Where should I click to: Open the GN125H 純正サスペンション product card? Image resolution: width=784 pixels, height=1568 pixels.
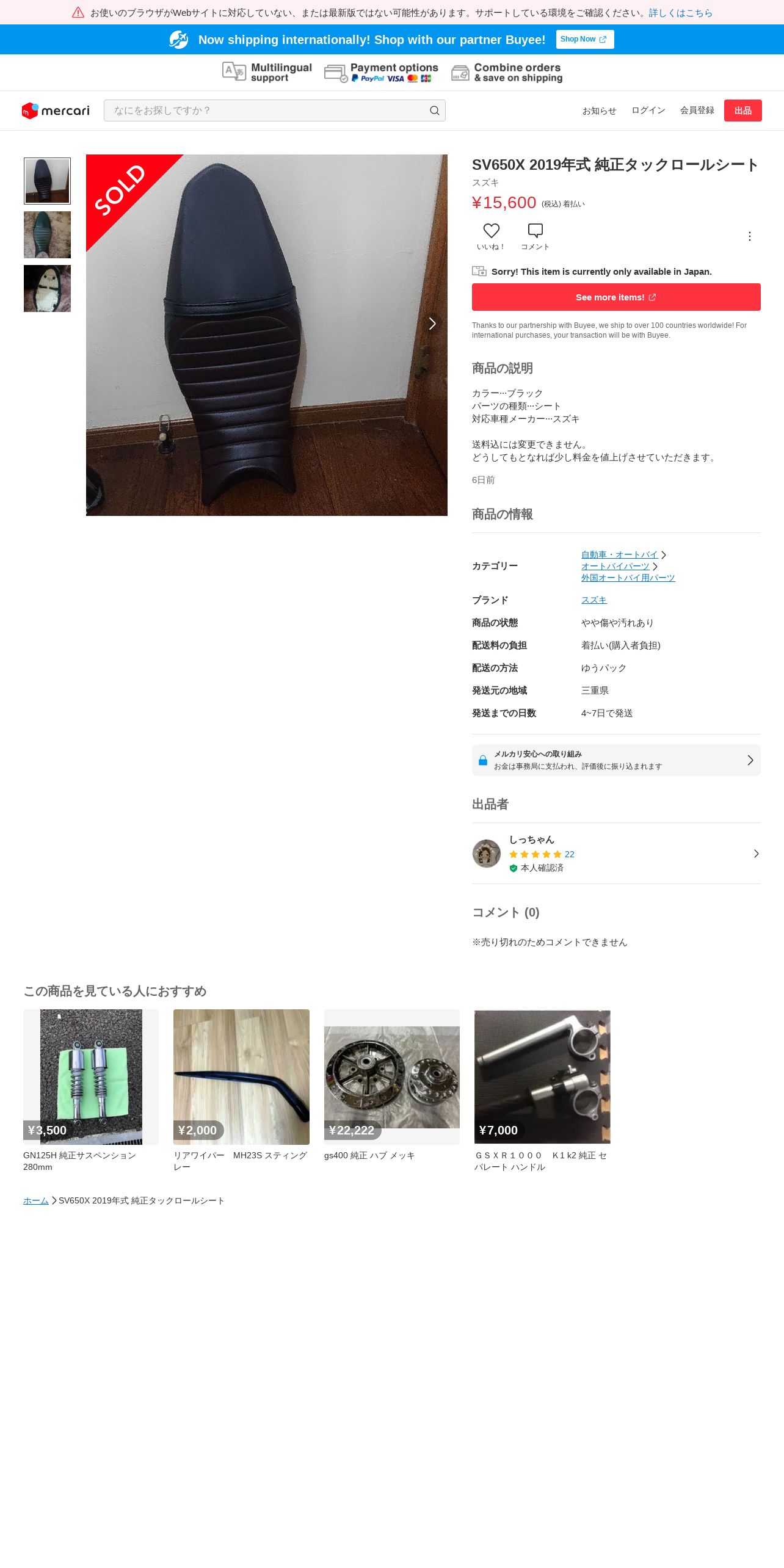point(91,1091)
